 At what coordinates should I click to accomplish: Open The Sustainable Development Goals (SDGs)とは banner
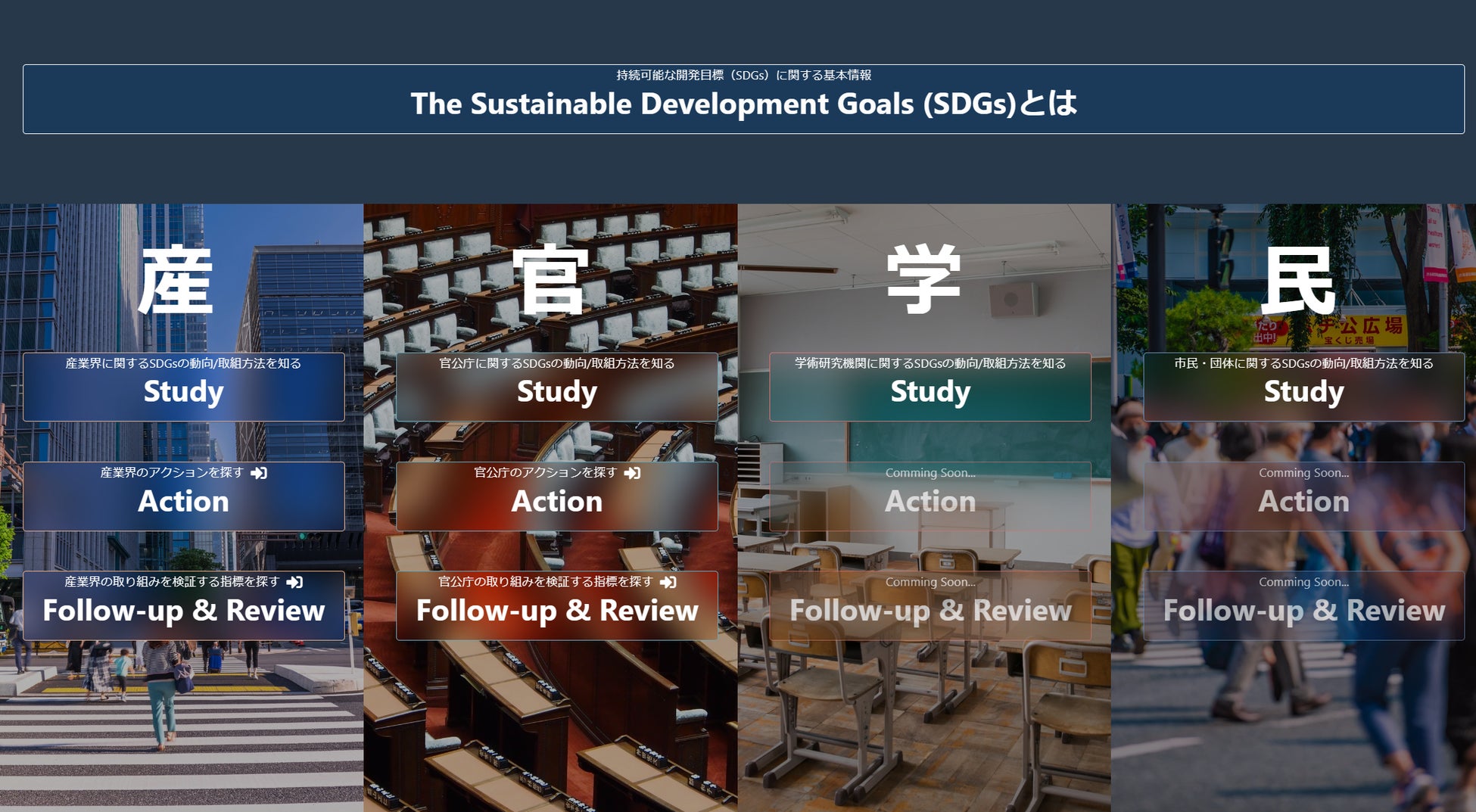coord(743,99)
